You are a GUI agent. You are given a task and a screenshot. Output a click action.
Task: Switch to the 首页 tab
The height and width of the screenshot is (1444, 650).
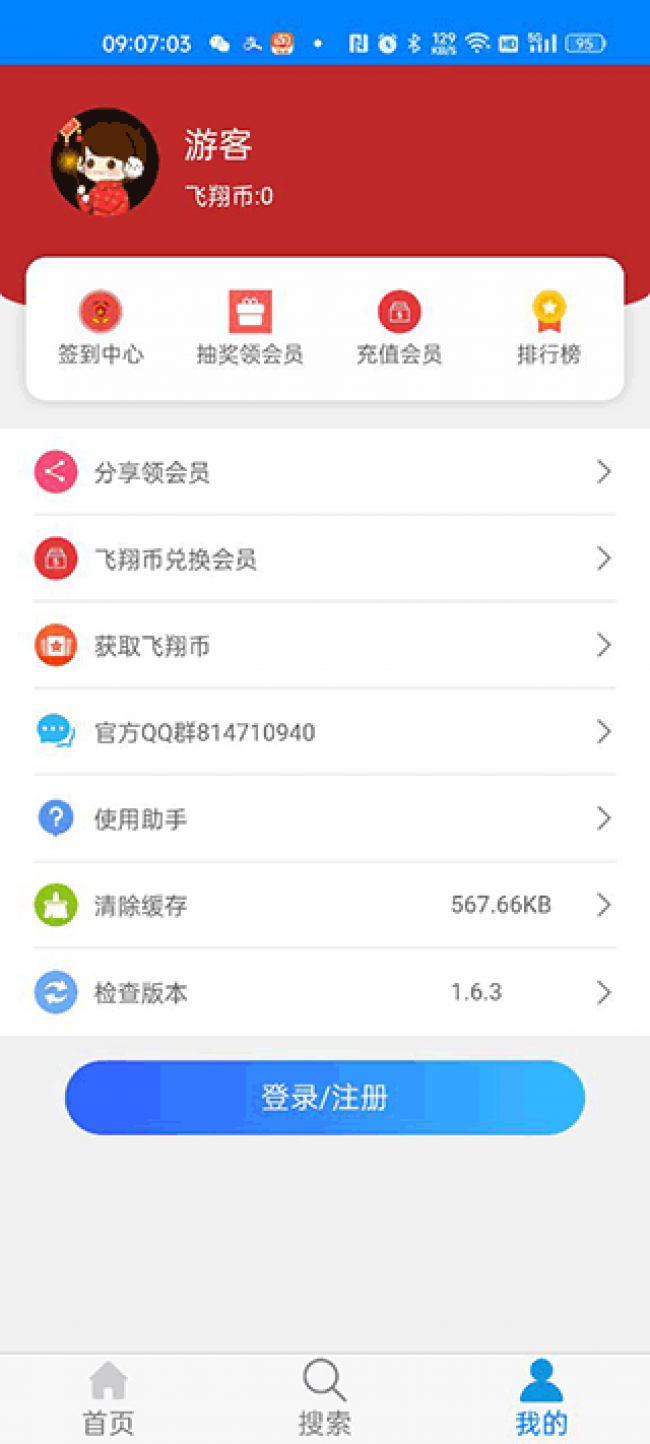[108, 1398]
